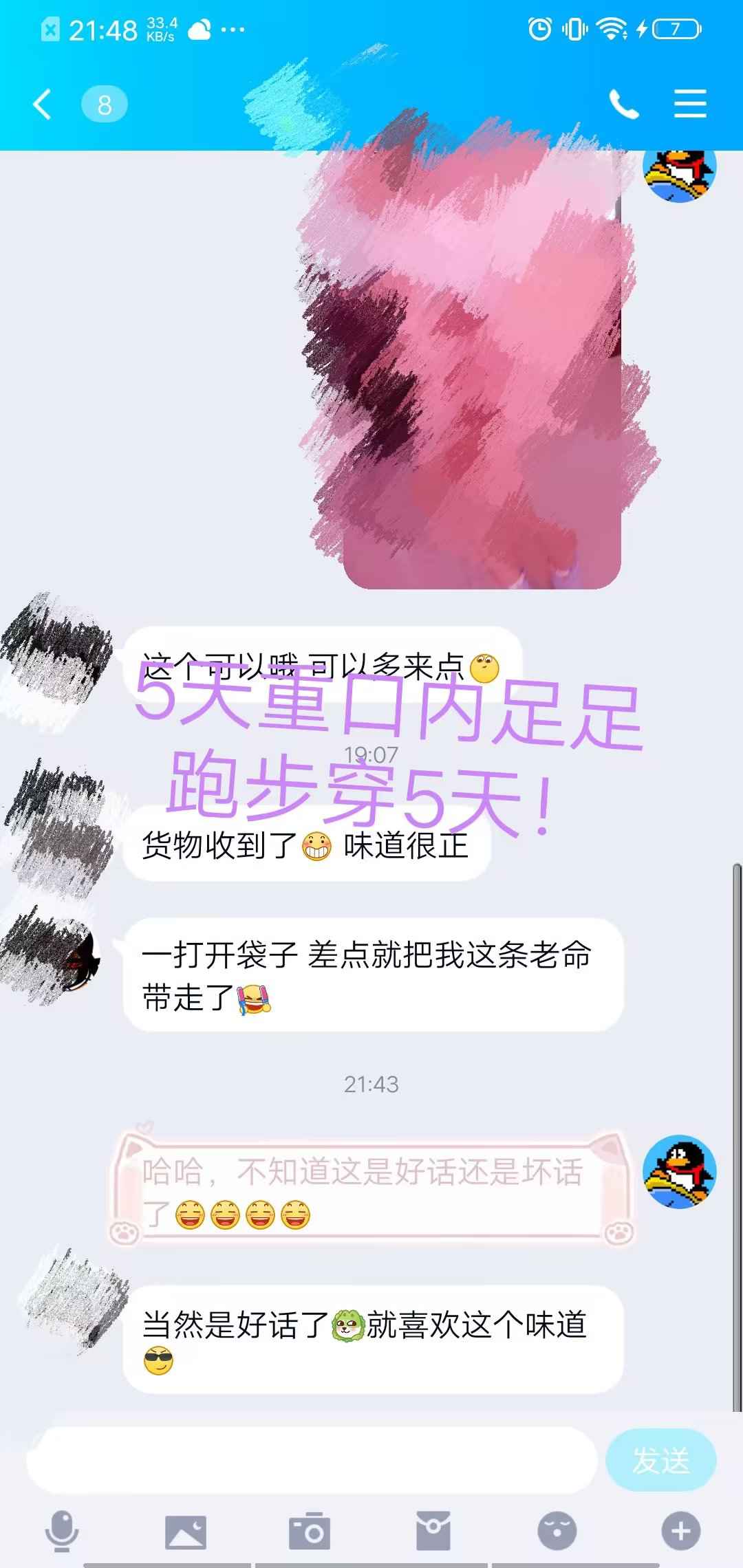The height and width of the screenshot is (1568, 743).
Task: Open the photo gallery picker
Action: 186,1532
